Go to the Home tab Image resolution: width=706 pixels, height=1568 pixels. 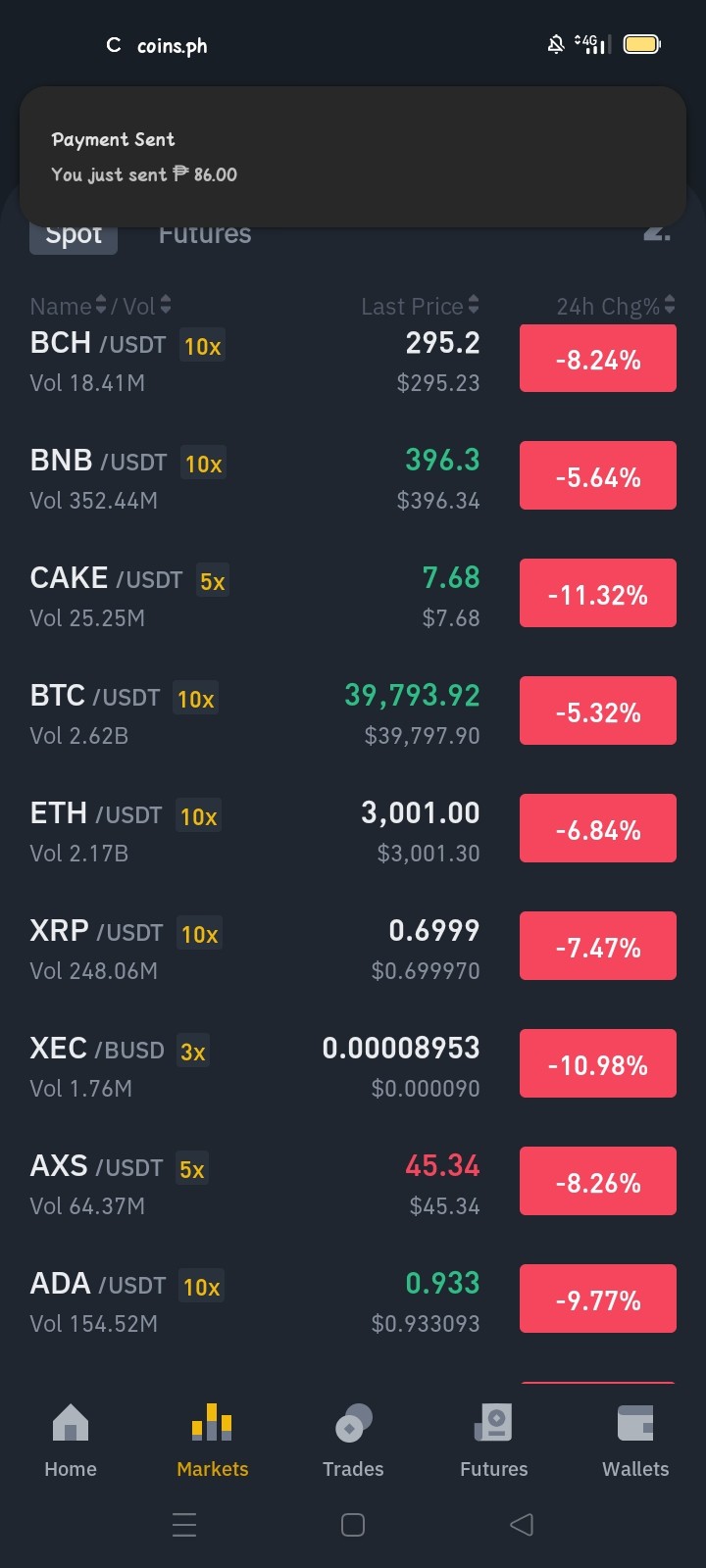click(71, 1441)
